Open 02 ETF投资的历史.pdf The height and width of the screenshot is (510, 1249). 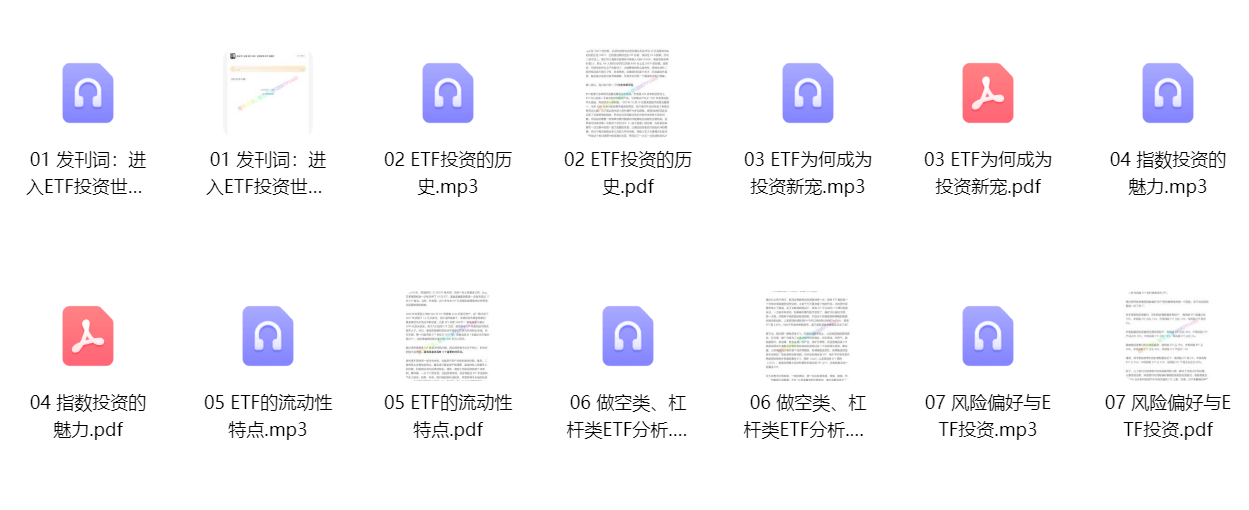point(628,93)
